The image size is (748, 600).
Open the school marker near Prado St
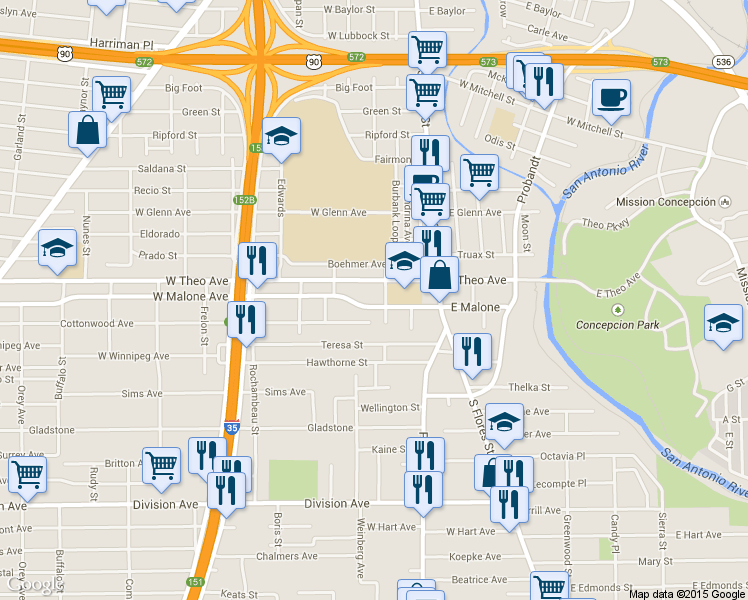pyautogui.click(x=57, y=248)
